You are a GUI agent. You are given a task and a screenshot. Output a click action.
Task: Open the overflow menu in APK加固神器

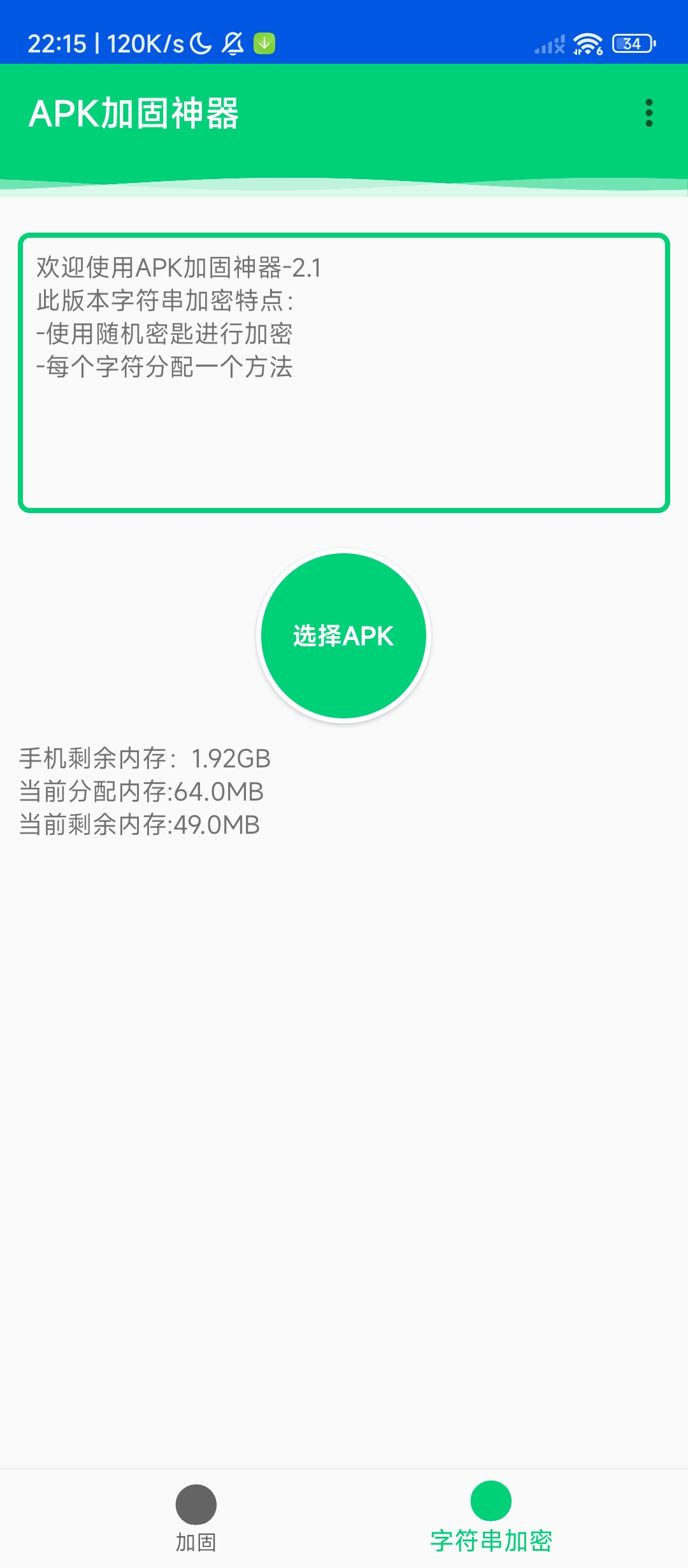(x=650, y=113)
